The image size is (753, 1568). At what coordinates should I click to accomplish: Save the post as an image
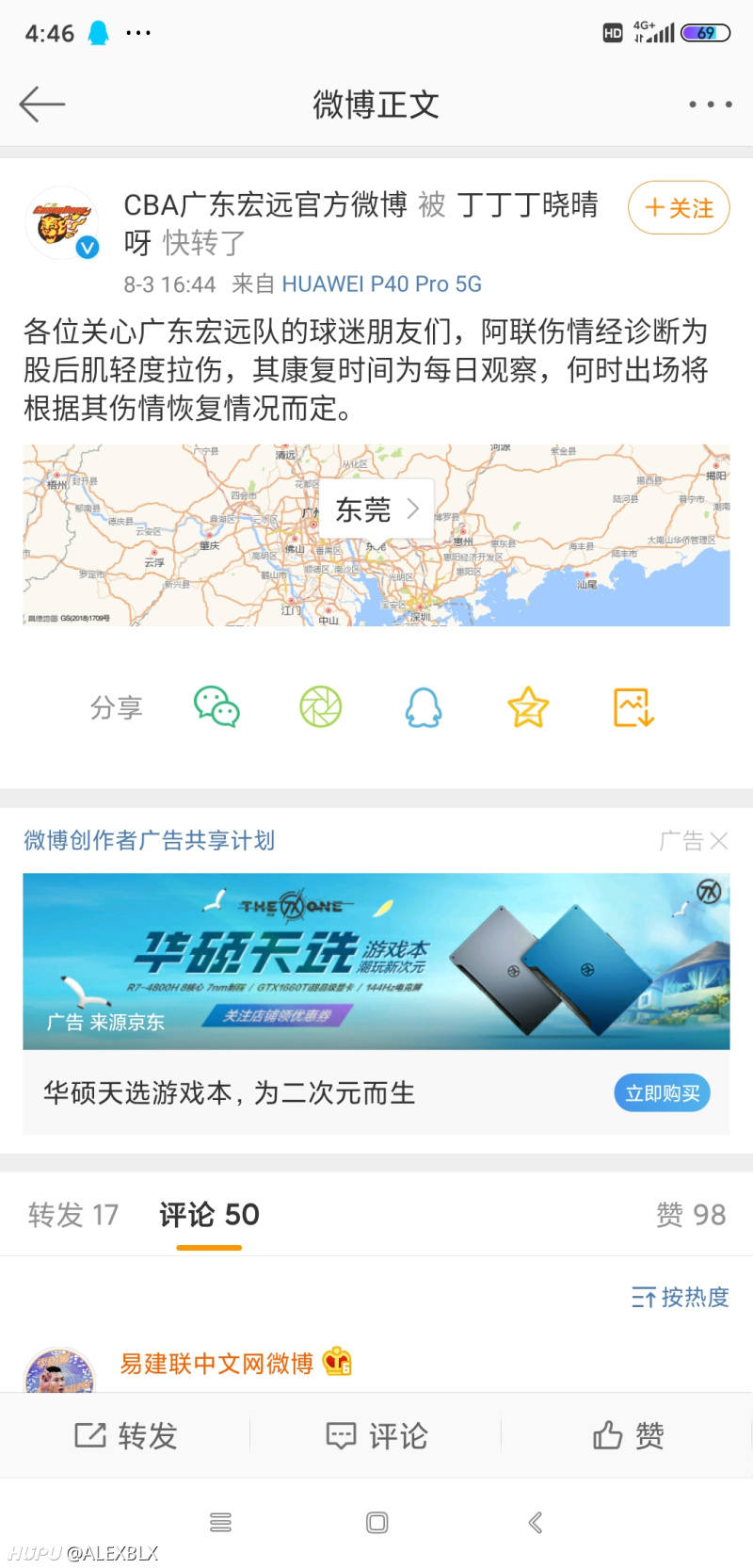click(631, 707)
